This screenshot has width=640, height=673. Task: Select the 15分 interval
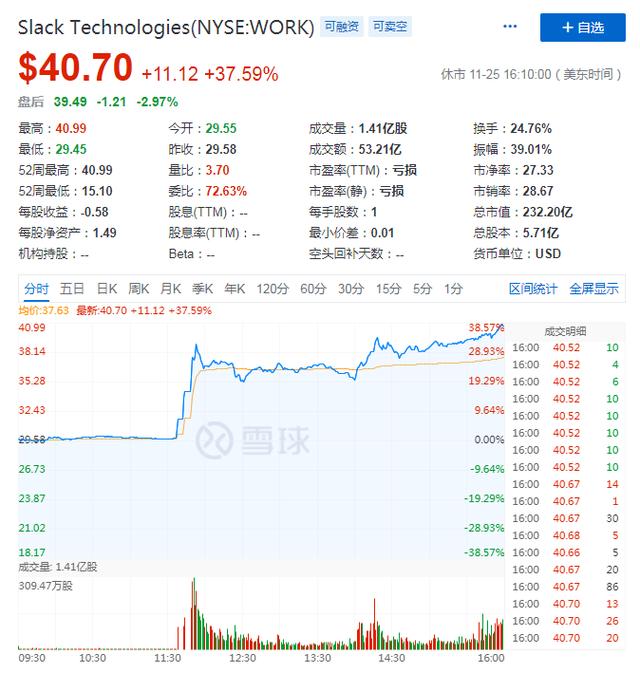pyautogui.click(x=388, y=289)
